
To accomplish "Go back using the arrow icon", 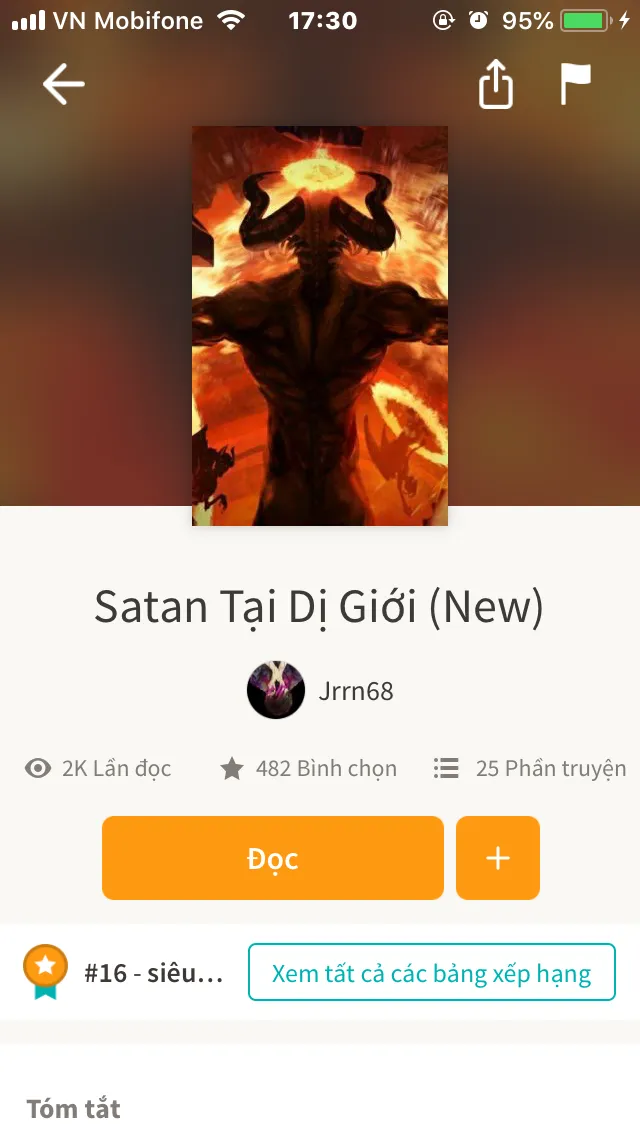I will coord(64,85).
